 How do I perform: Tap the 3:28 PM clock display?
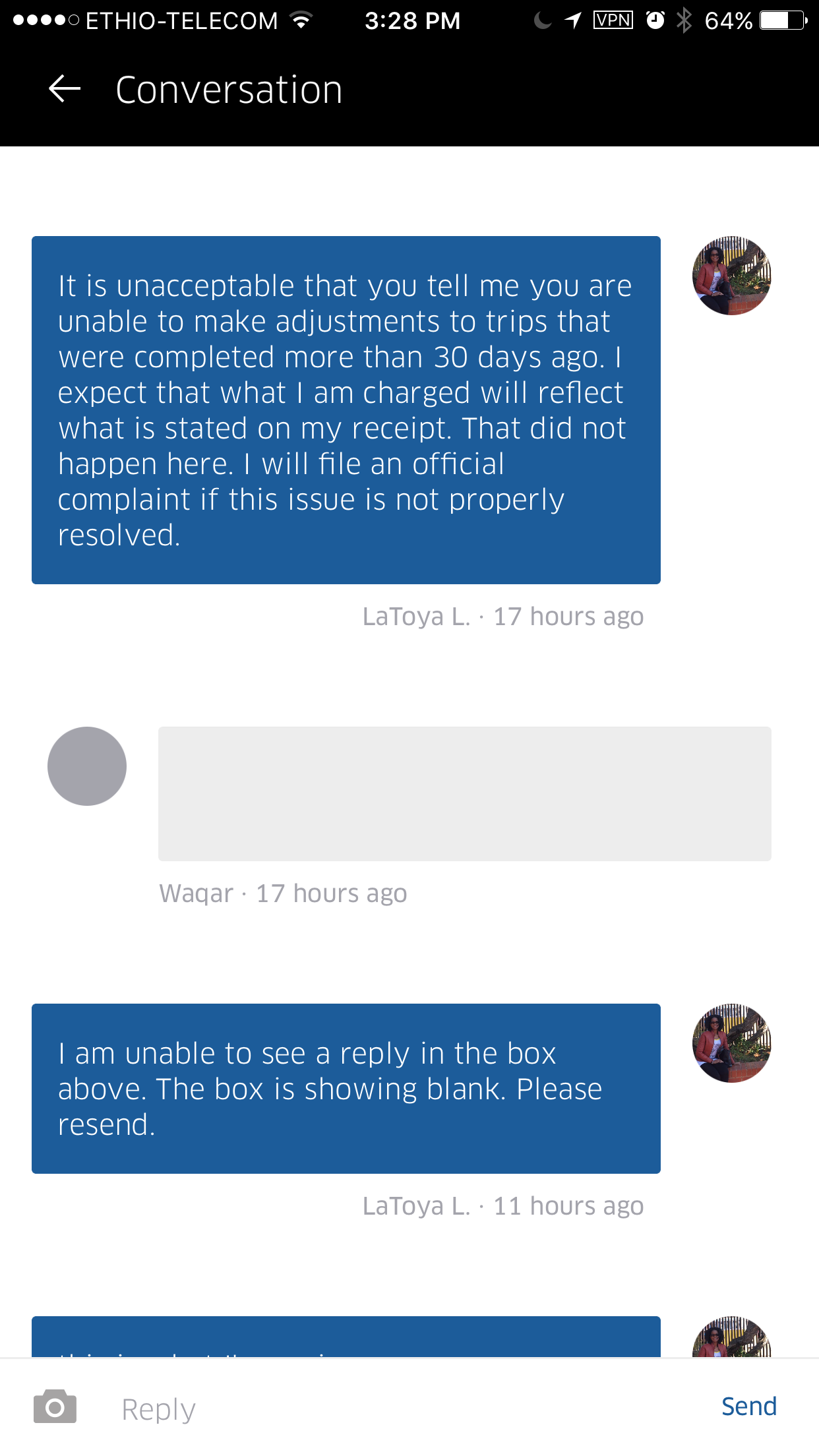click(412, 20)
